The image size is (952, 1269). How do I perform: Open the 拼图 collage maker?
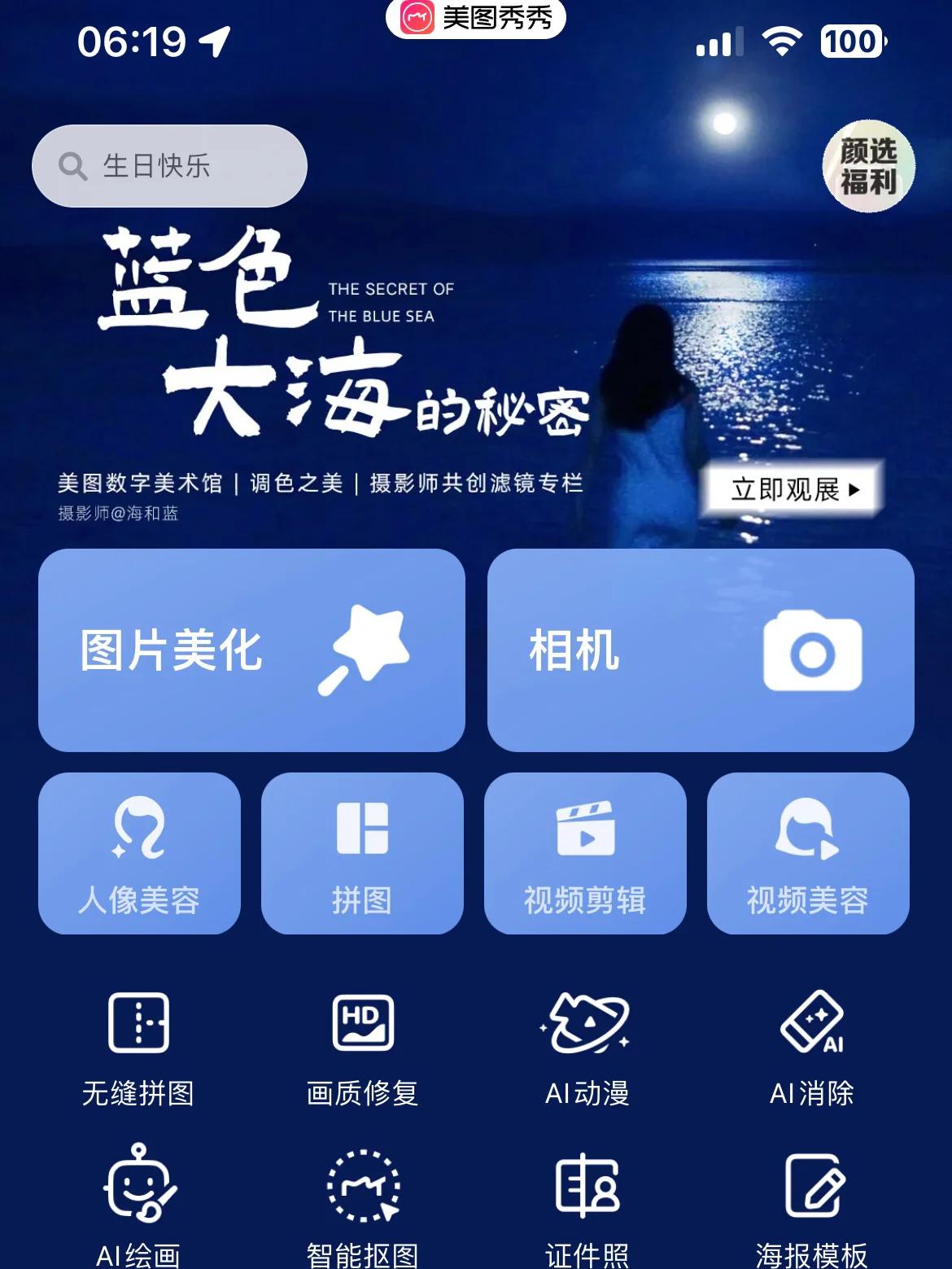pos(362,851)
